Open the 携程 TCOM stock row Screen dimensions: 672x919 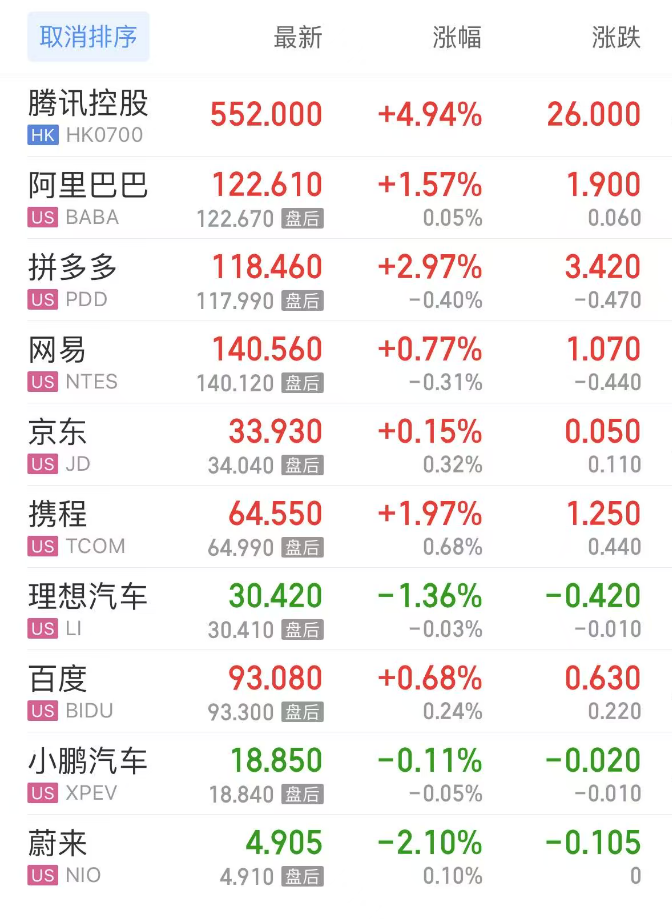[x=58, y=527]
